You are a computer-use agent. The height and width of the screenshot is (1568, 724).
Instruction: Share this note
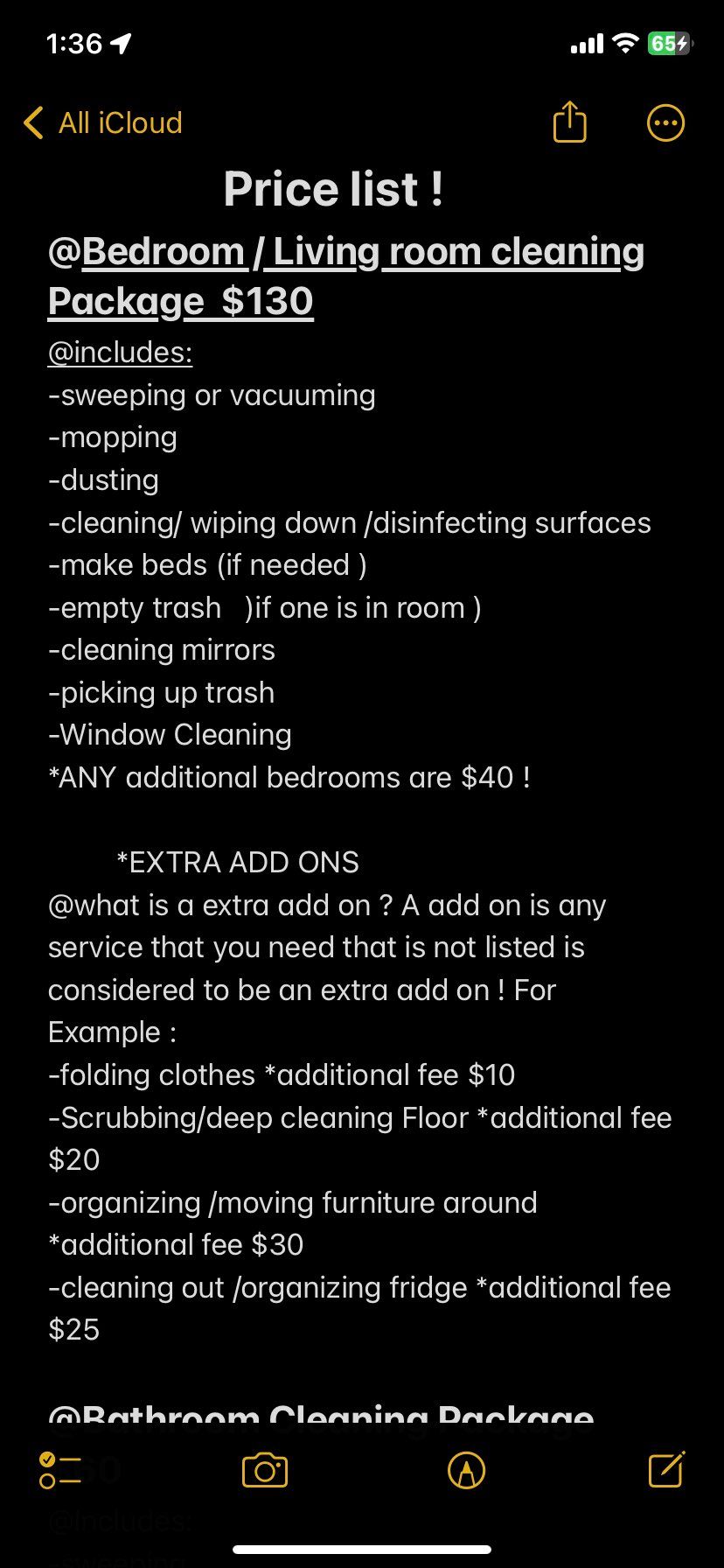pyautogui.click(x=569, y=122)
